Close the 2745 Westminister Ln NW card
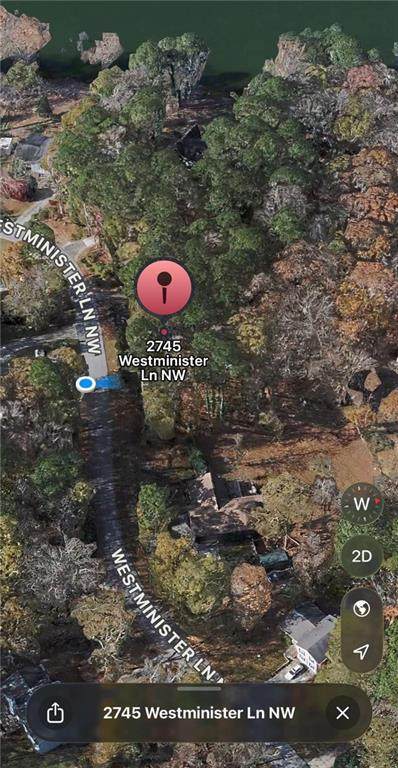Viewport: 398px width, 768px height. click(x=343, y=713)
